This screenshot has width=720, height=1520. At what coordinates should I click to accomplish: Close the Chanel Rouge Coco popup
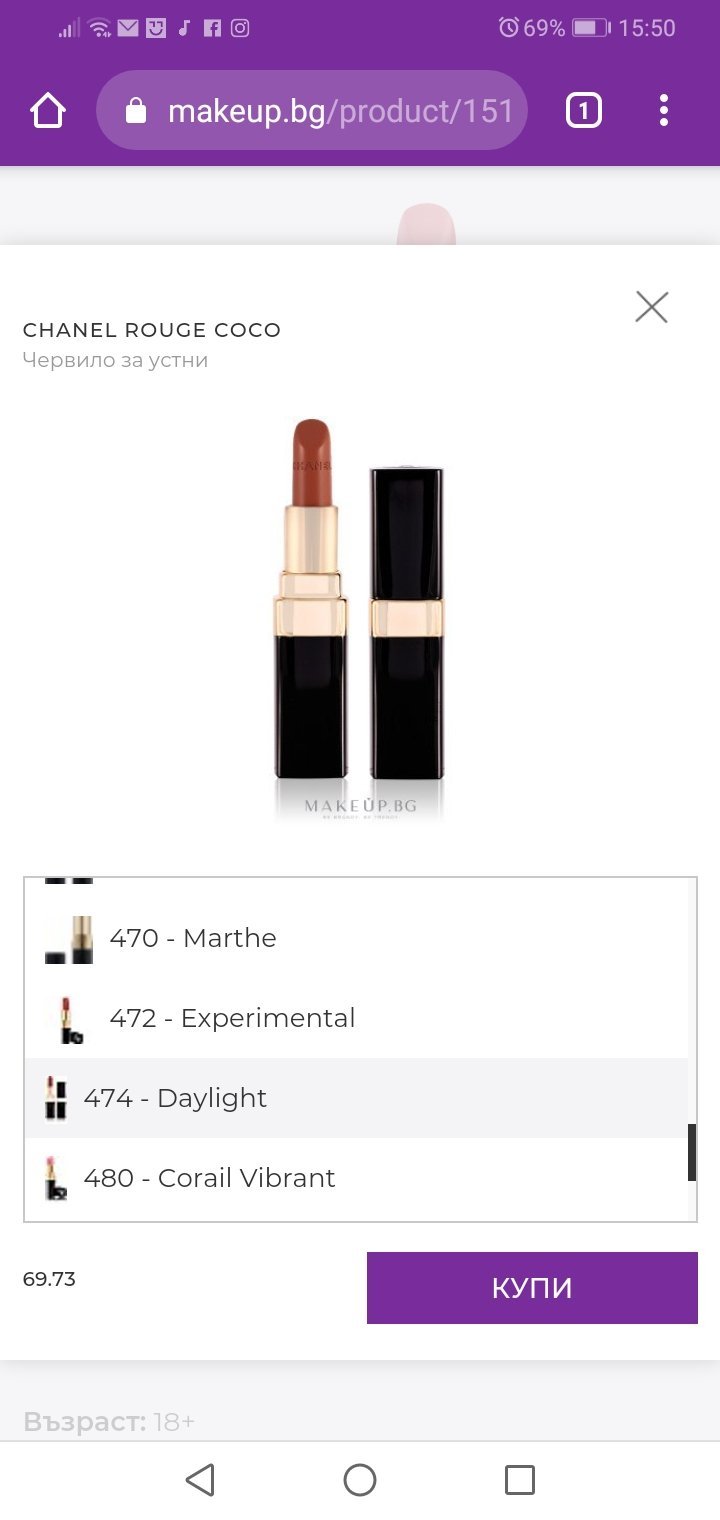tap(651, 307)
